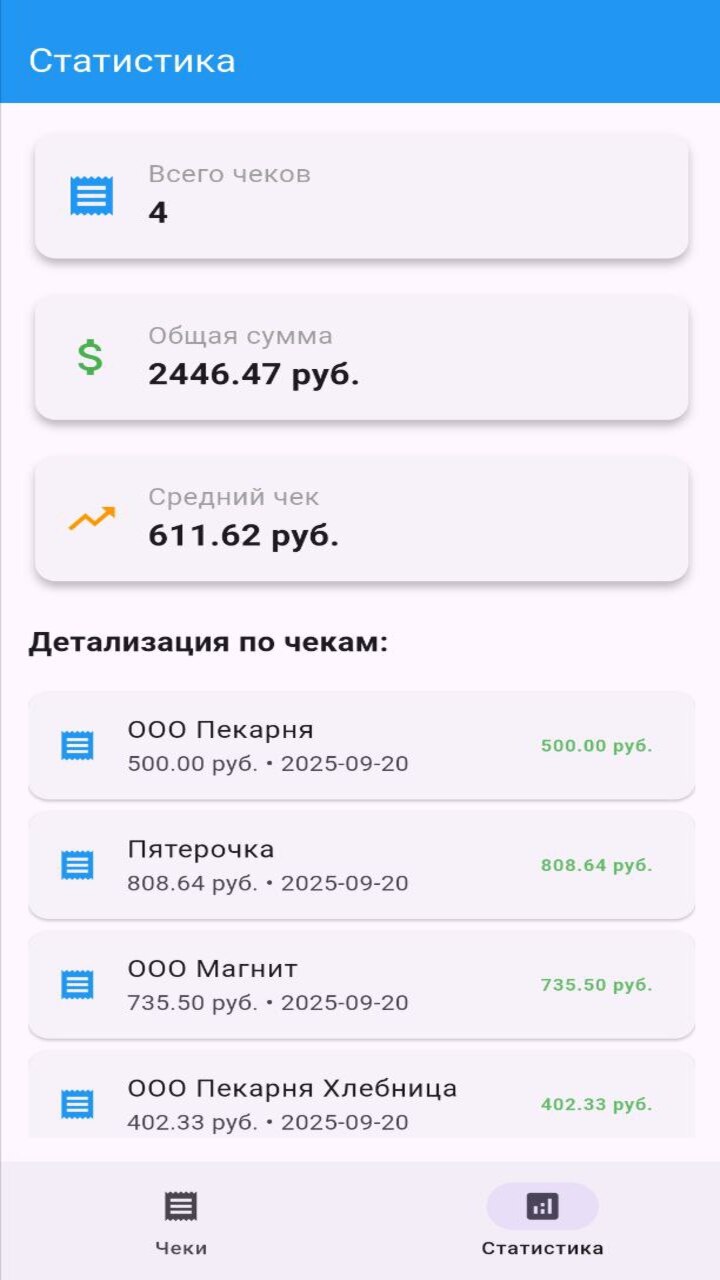Click the receipt icon above the Чеки label
This screenshot has height=1280, width=720.
[x=180, y=1205]
